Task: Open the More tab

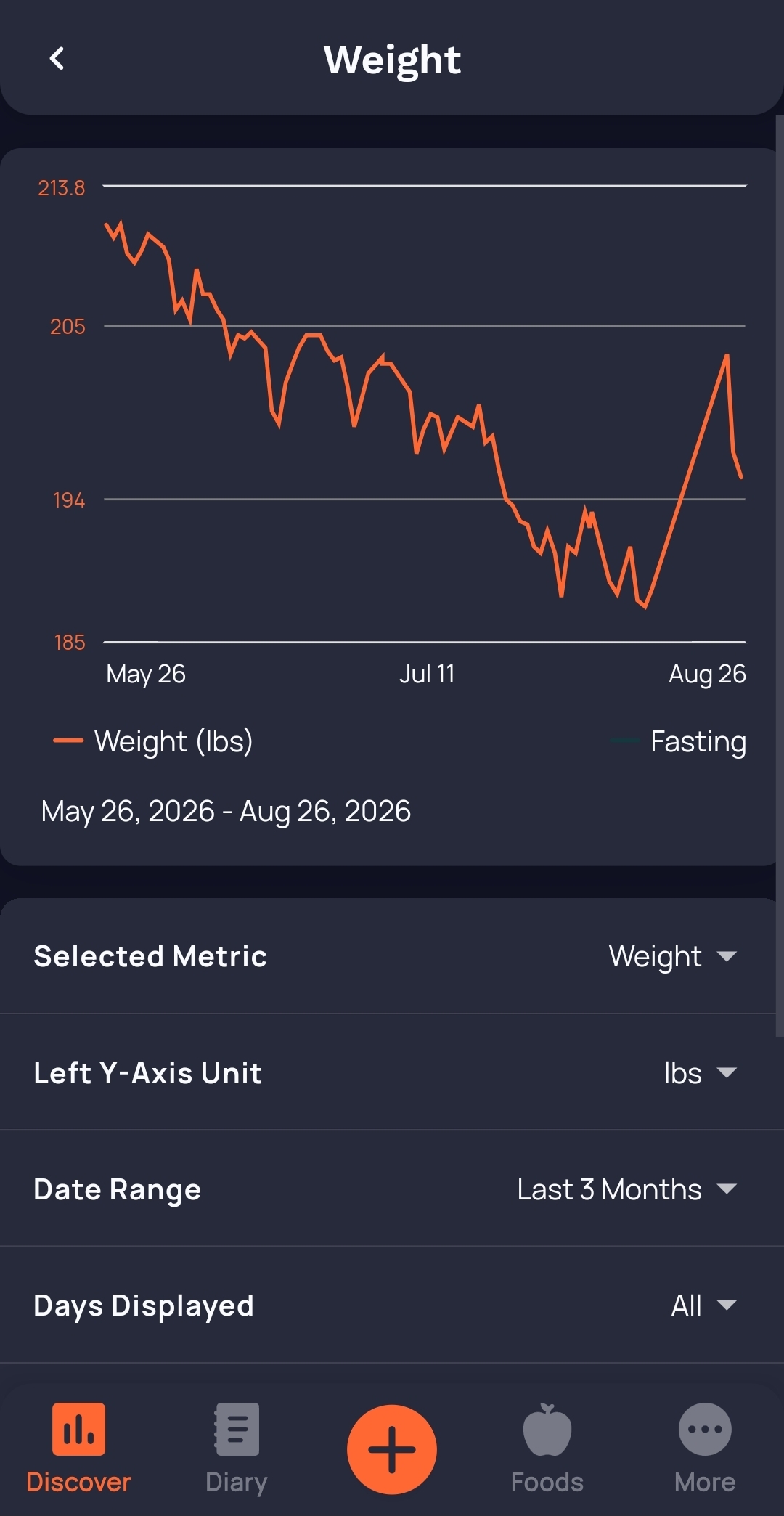Action: [x=705, y=1448]
